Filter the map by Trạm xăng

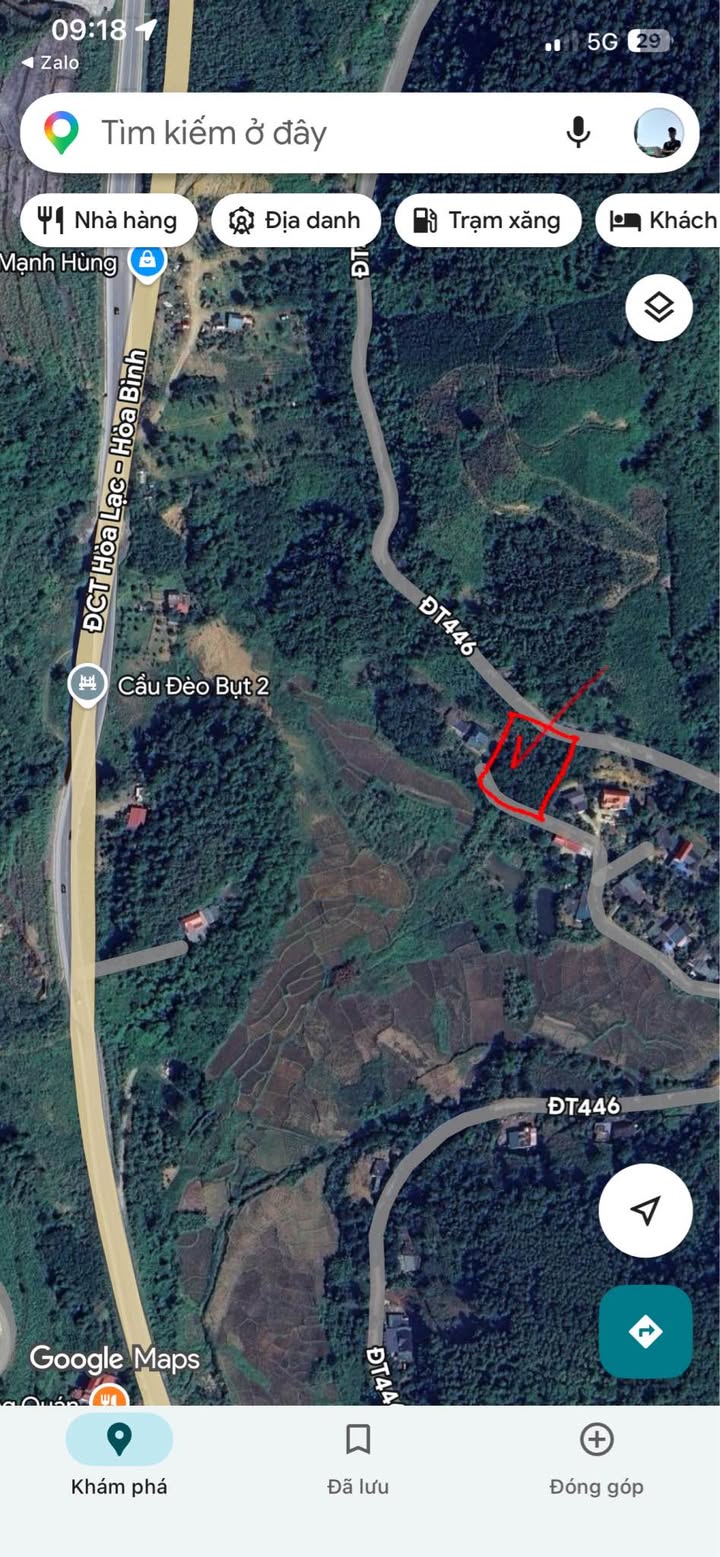click(x=488, y=220)
